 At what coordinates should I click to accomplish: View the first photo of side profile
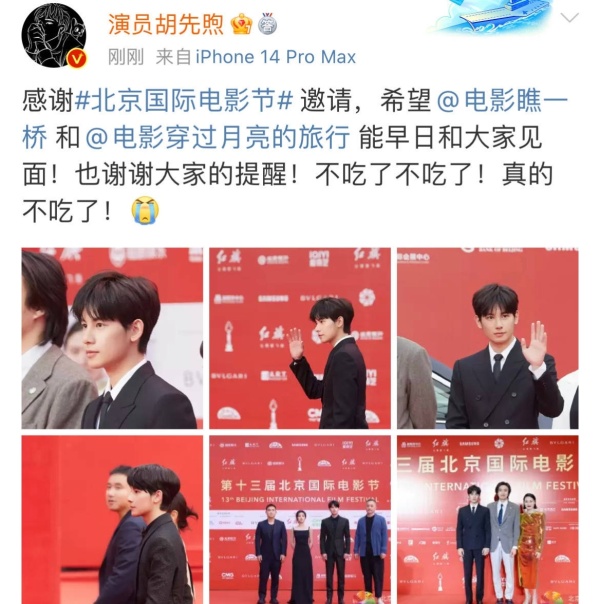tap(112, 338)
